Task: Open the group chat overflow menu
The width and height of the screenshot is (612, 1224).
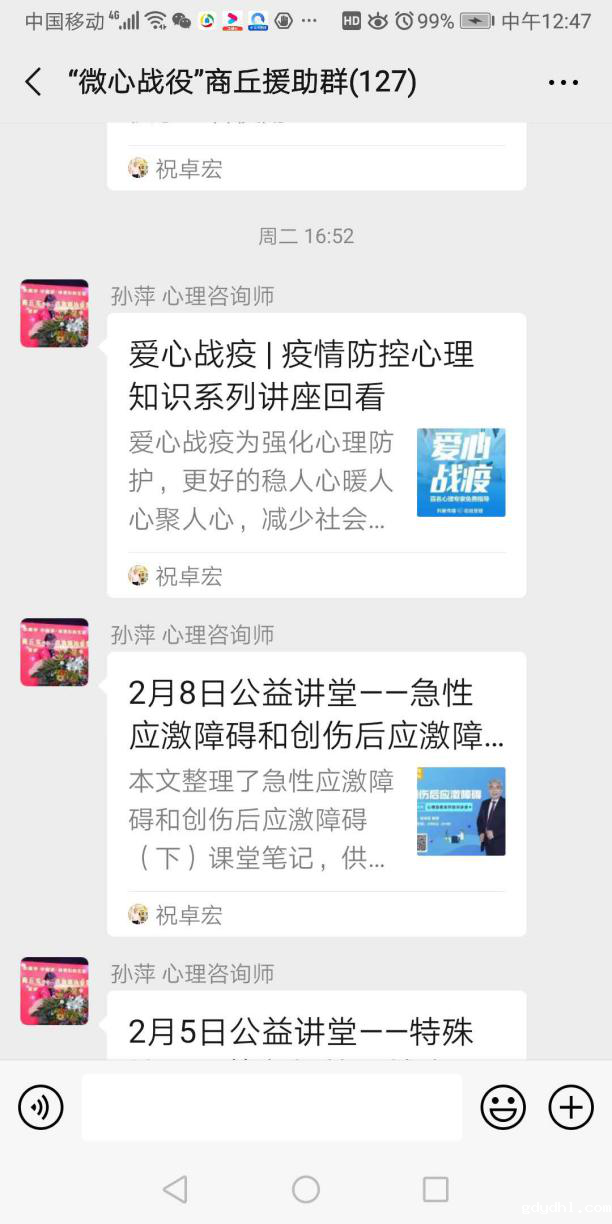Action: [563, 82]
